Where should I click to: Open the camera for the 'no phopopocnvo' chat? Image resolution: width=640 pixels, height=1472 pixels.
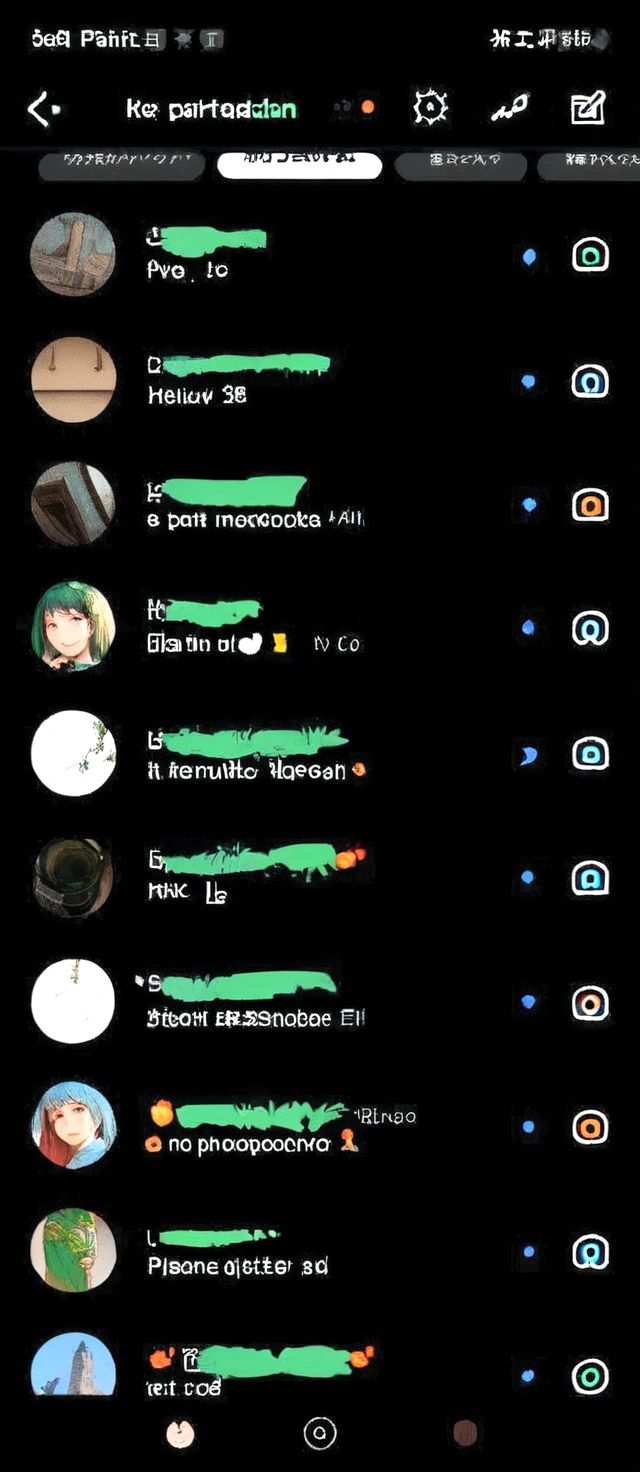coord(590,1127)
